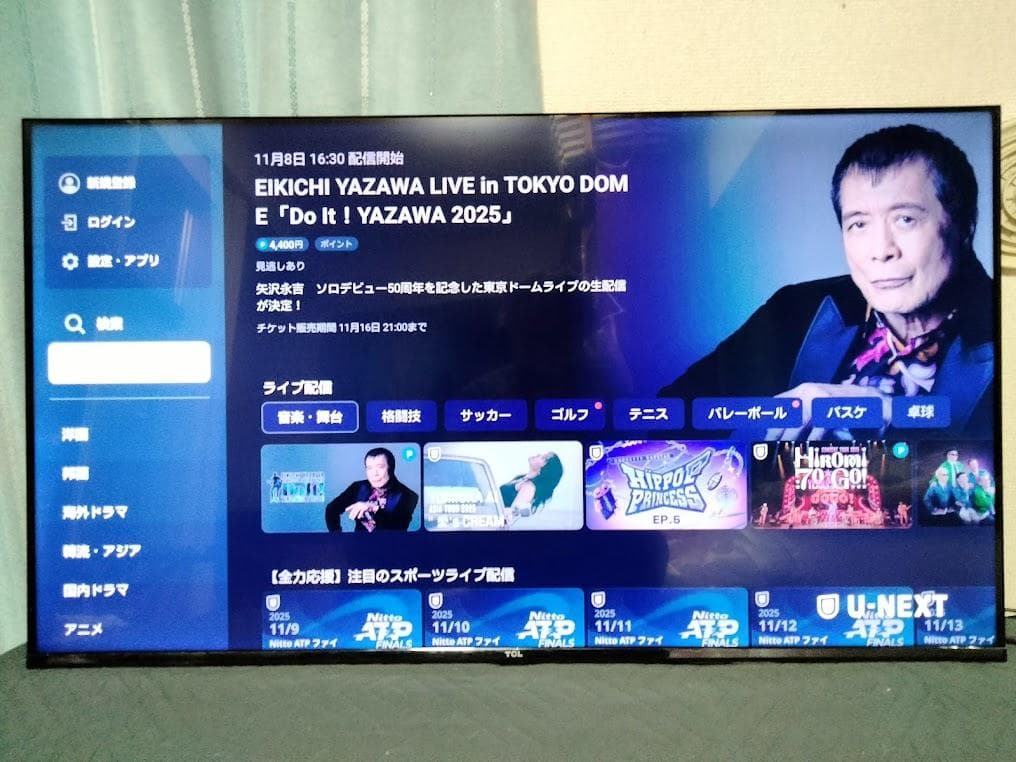Open 新規登録 to create an account
Image resolution: width=1016 pixels, height=762 pixels.
(x=110, y=183)
